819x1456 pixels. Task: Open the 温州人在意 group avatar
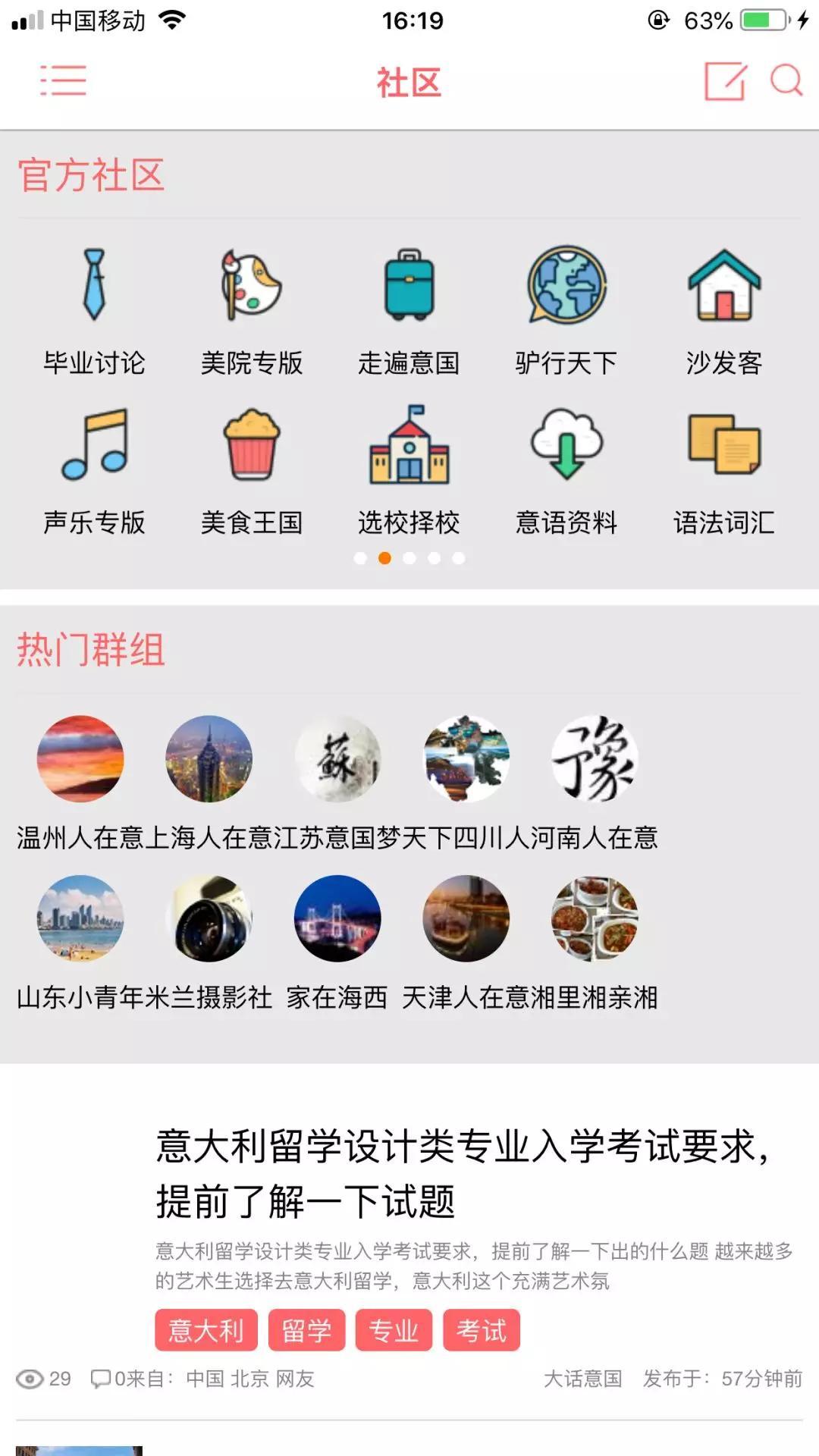pos(81,761)
